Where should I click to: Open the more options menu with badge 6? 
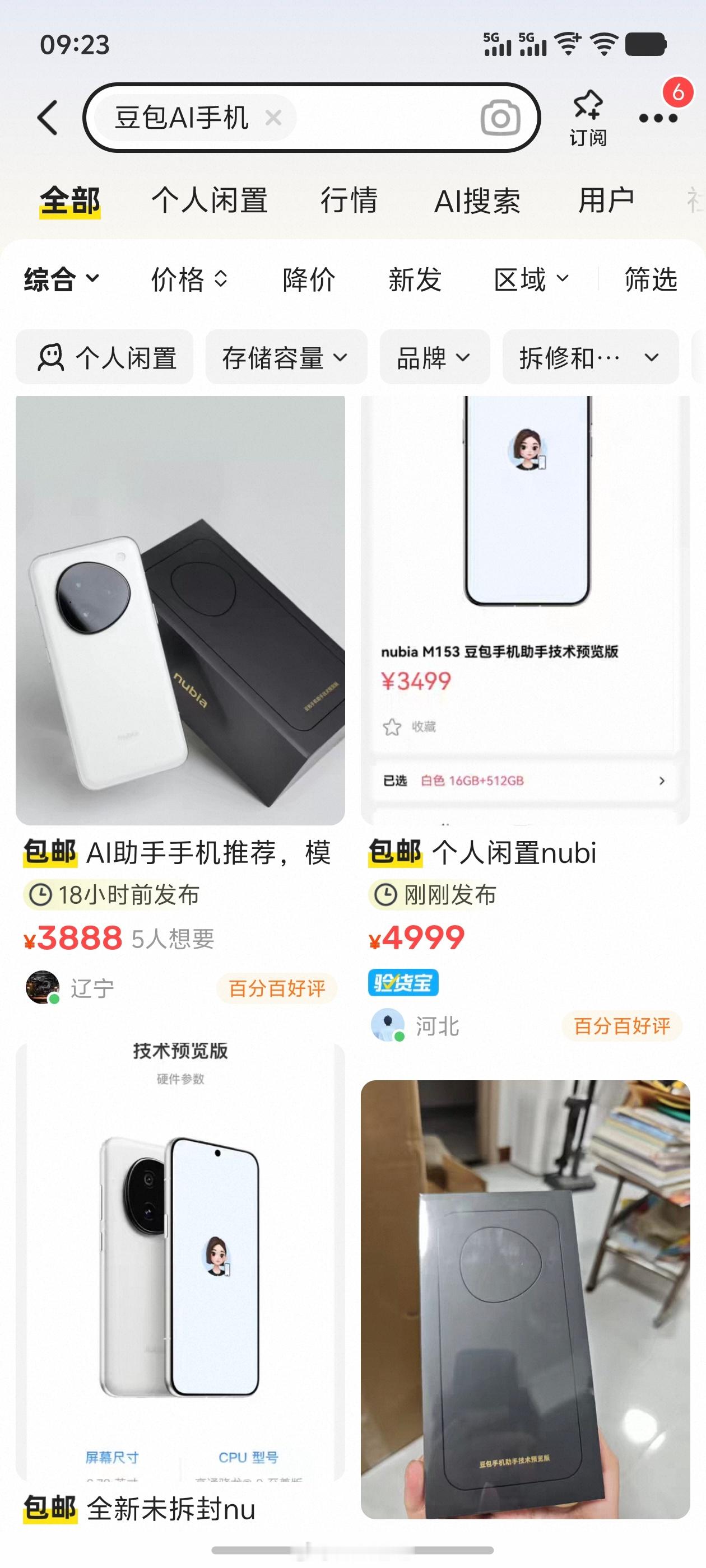point(658,117)
